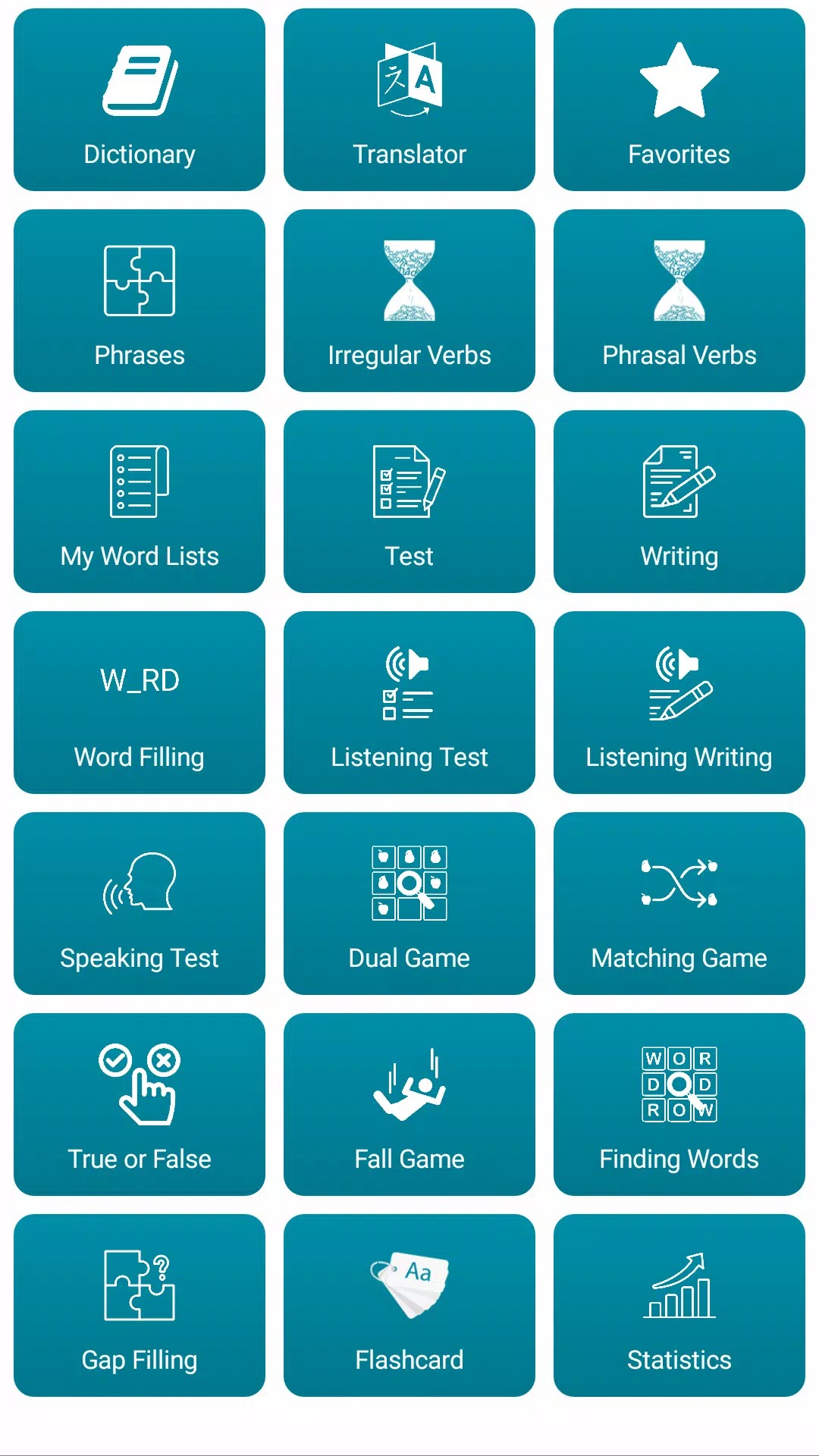Start the Test tile

click(409, 501)
